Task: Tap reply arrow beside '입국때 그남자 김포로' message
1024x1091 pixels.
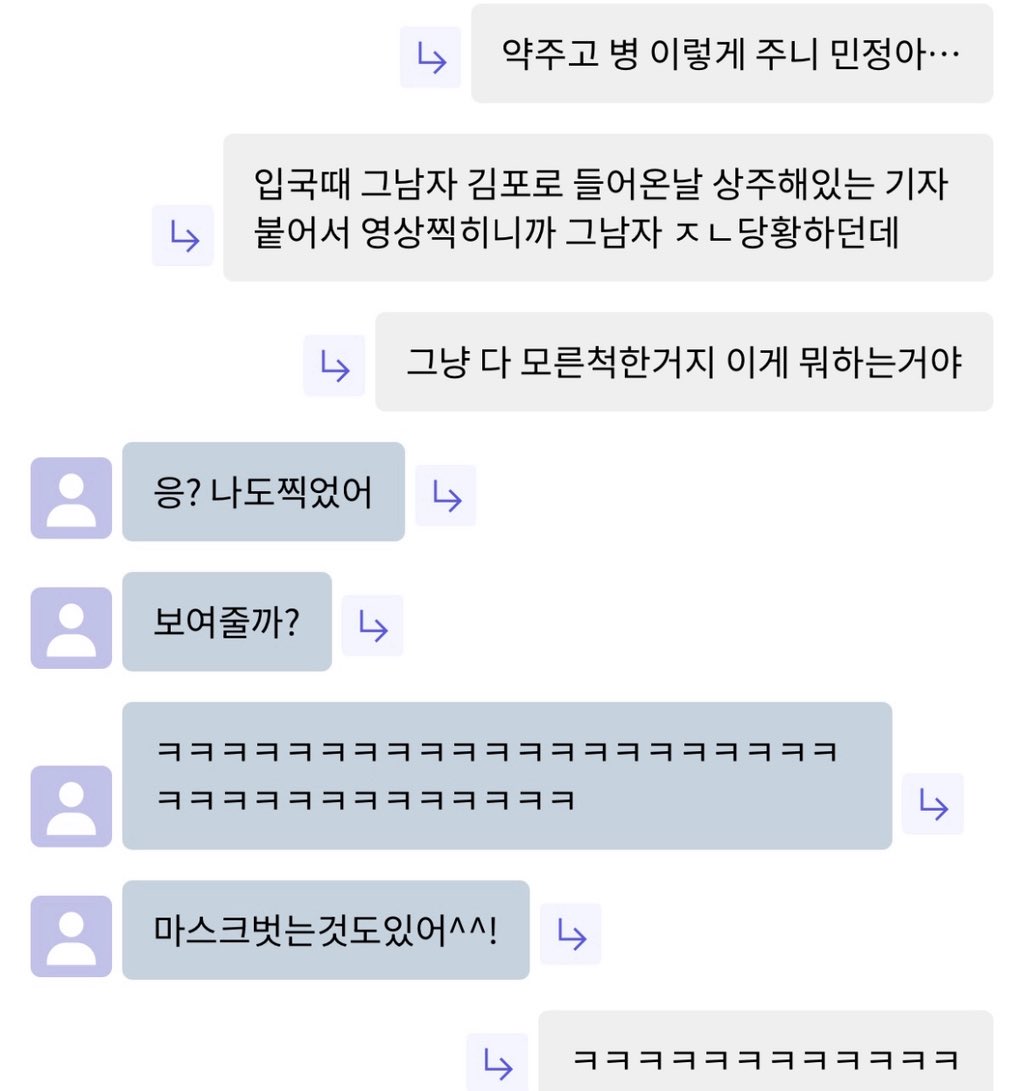Action: click(x=183, y=235)
